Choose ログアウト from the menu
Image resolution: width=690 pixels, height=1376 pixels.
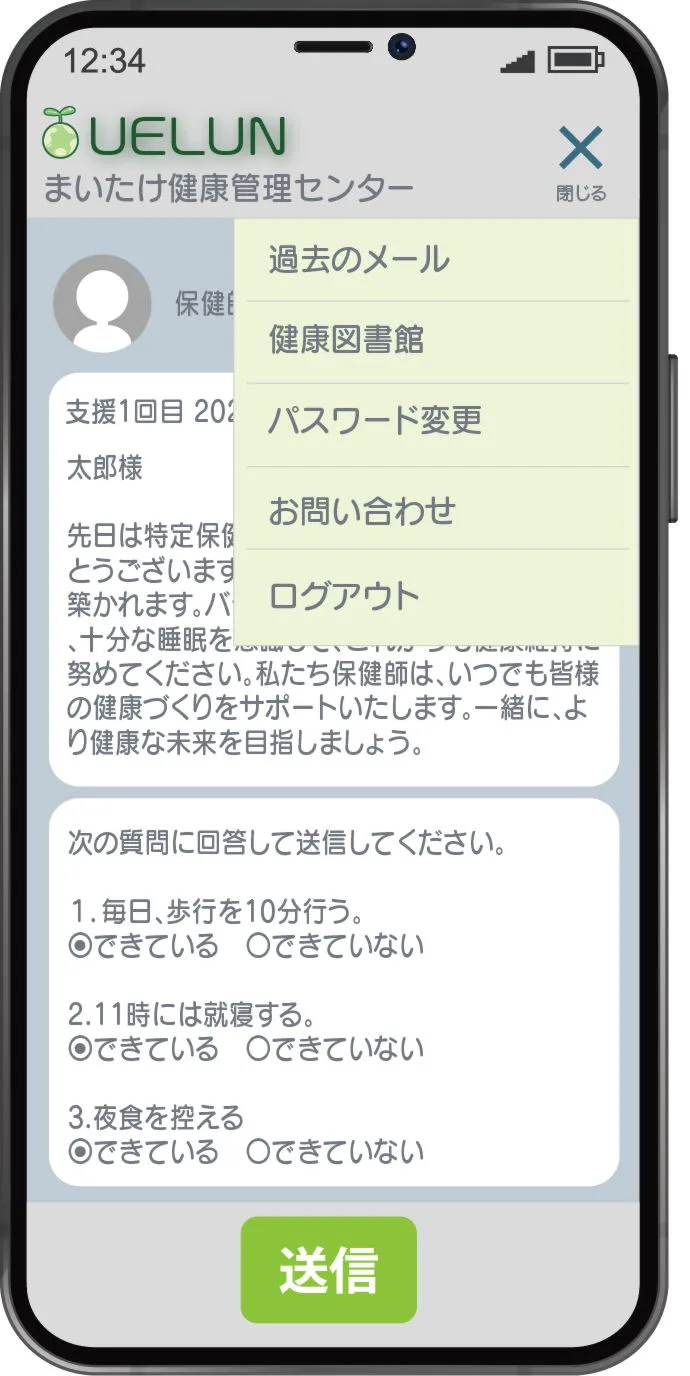(344, 597)
